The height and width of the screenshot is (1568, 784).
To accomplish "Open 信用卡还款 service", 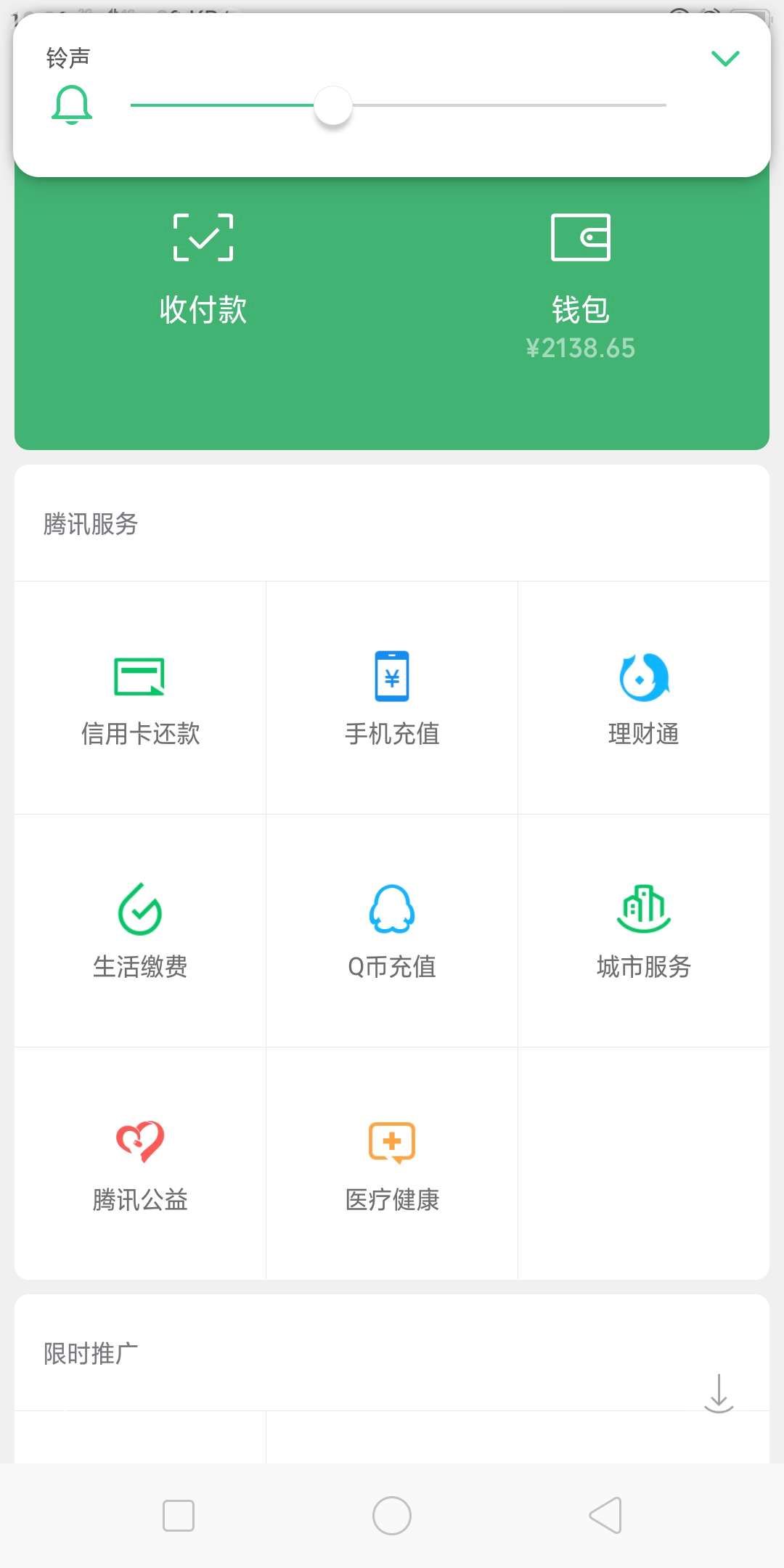I will click(x=140, y=698).
